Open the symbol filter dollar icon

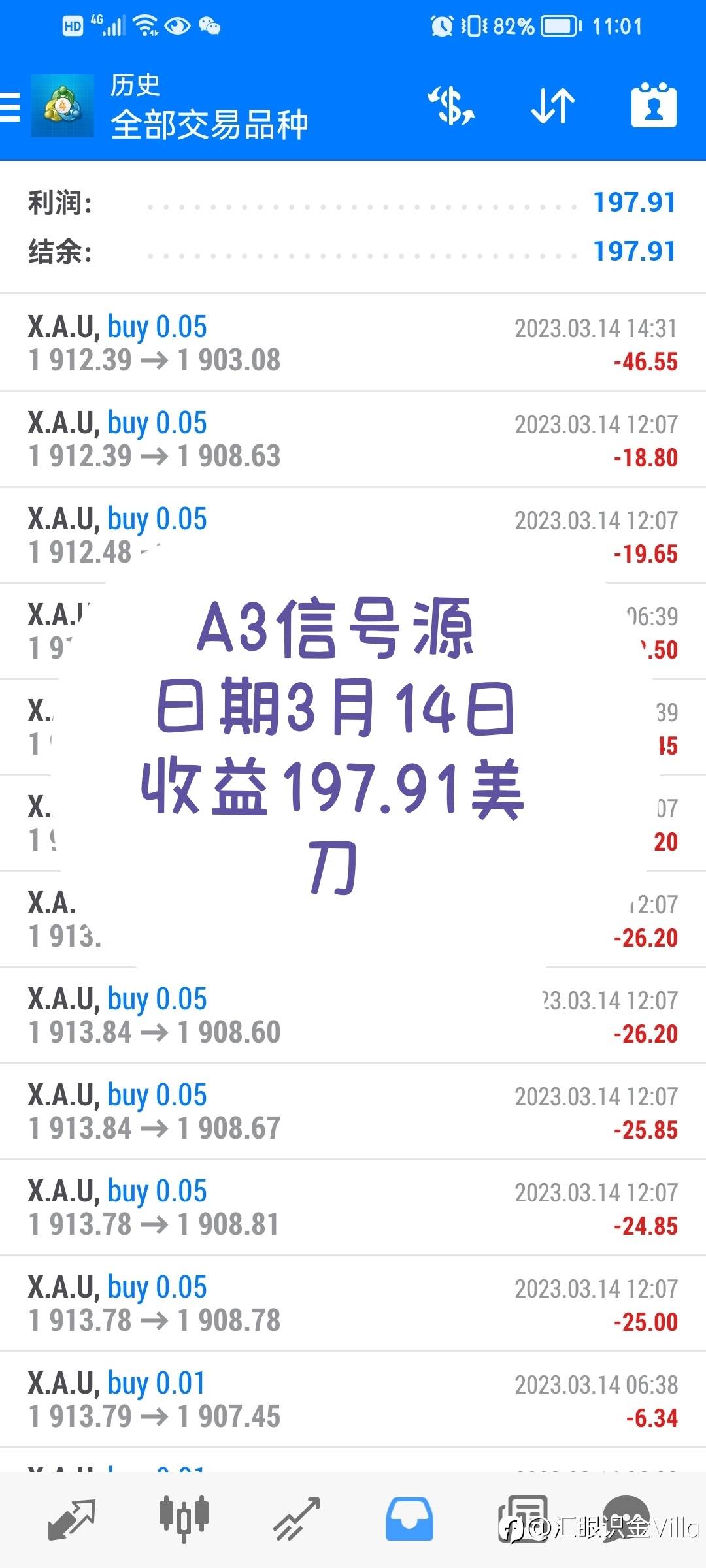point(451,106)
